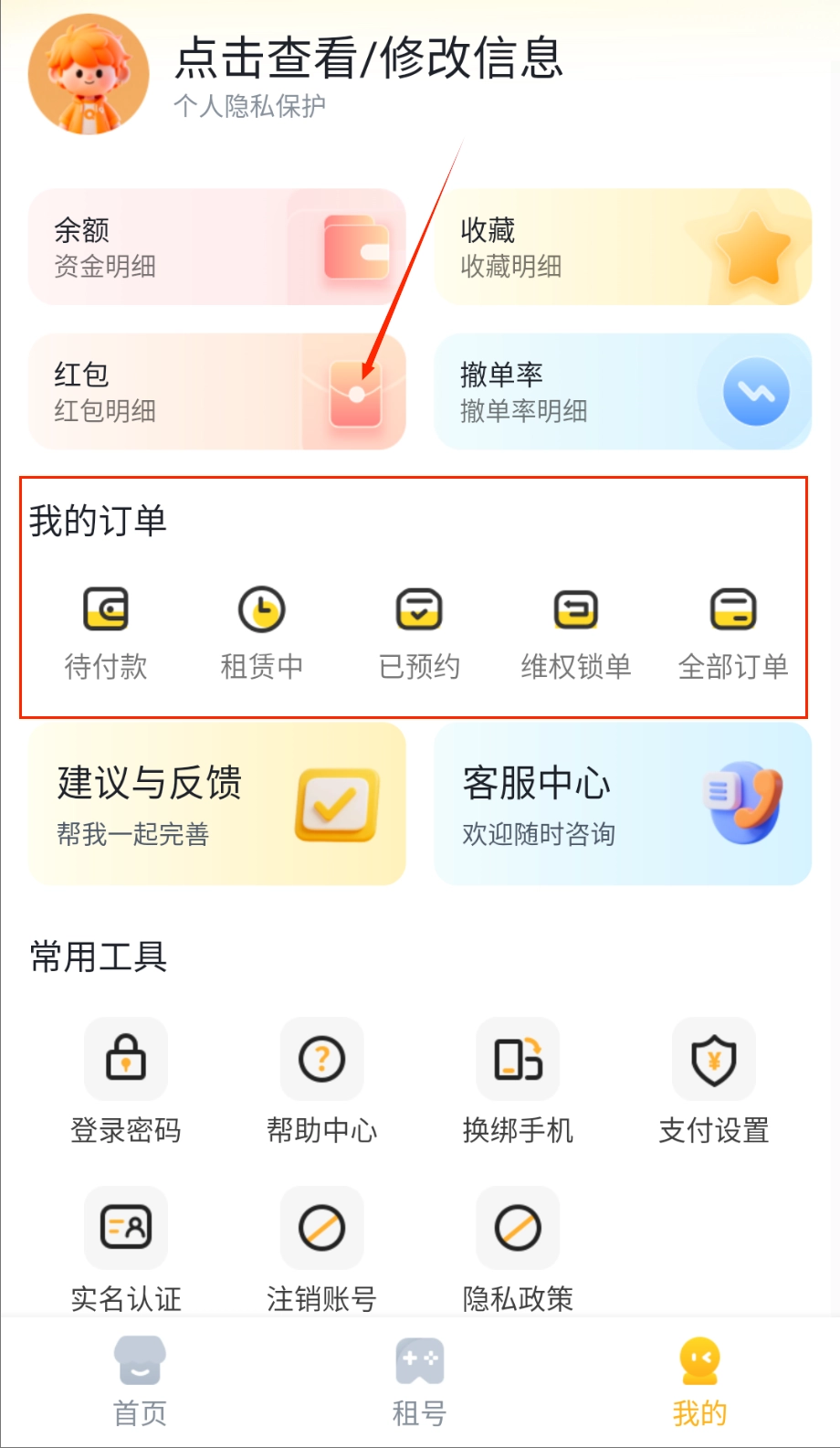
Task: Open the 红包 red packet card
Action: pos(216,391)
